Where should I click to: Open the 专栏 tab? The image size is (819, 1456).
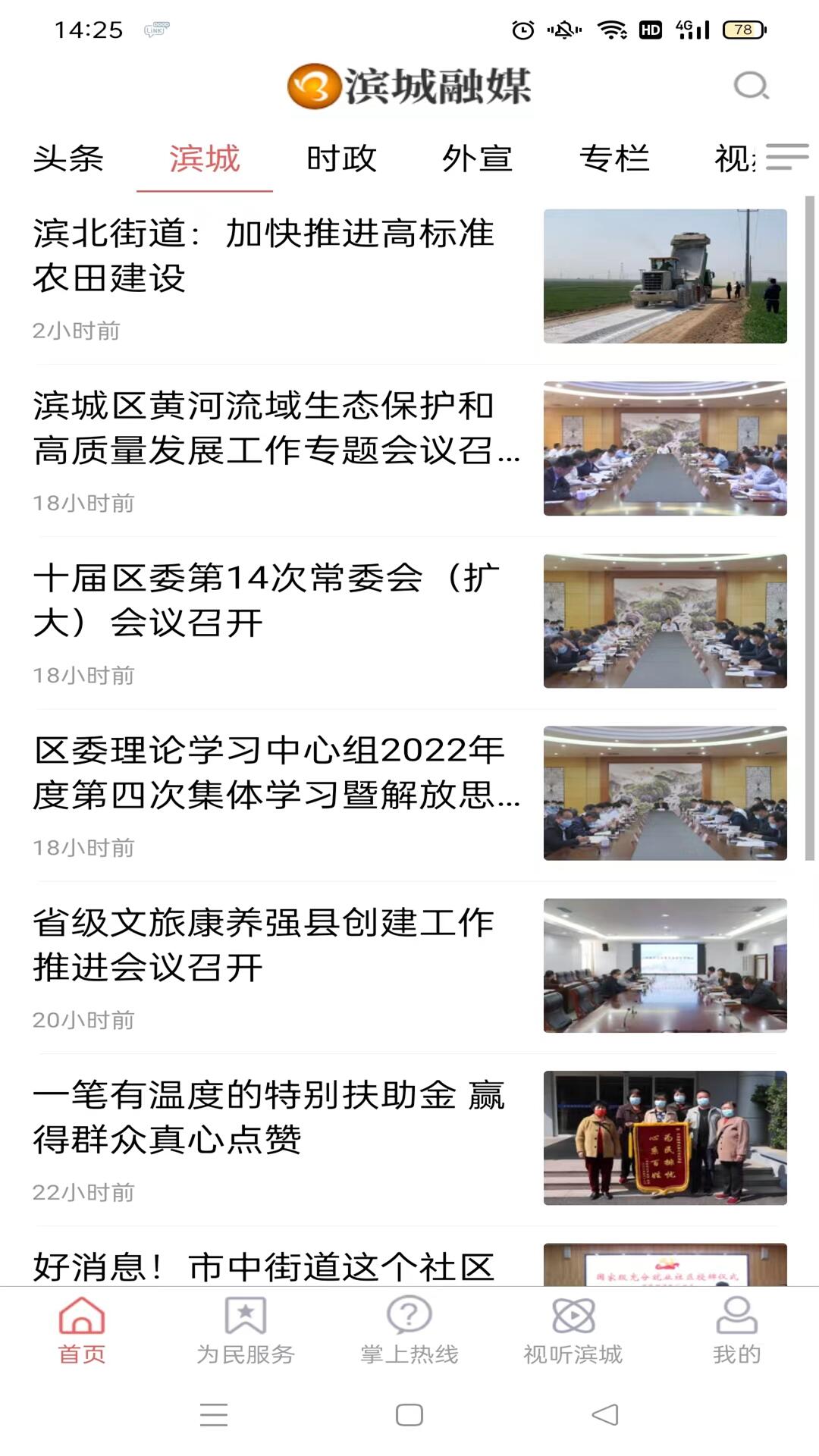(614, 158)
